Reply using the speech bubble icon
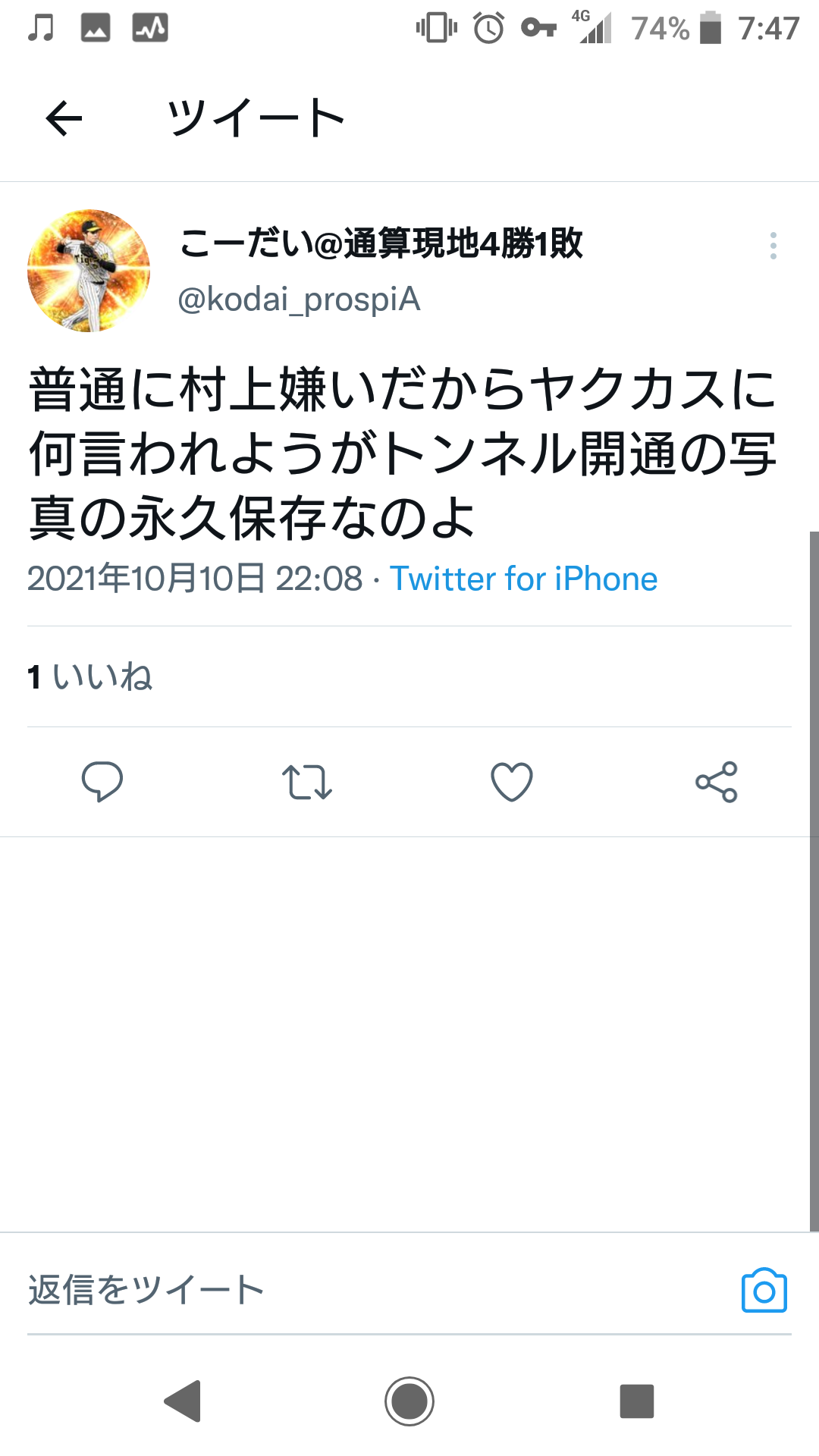The height and width of the screenshot is (1456, 819). (x=102, y=781)
